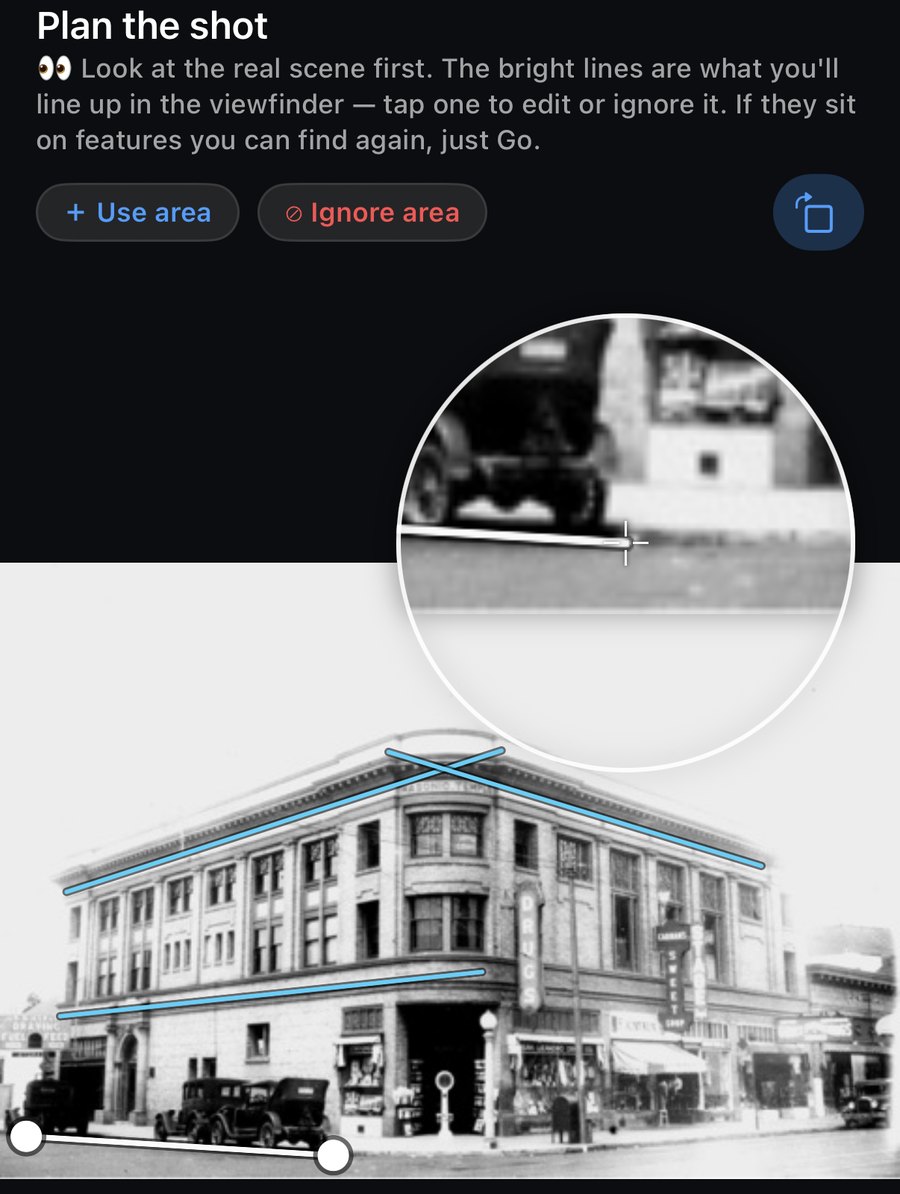Select the Ignore area button
This screenshot has height=1194, width=900.
click(x=372, y=212)
